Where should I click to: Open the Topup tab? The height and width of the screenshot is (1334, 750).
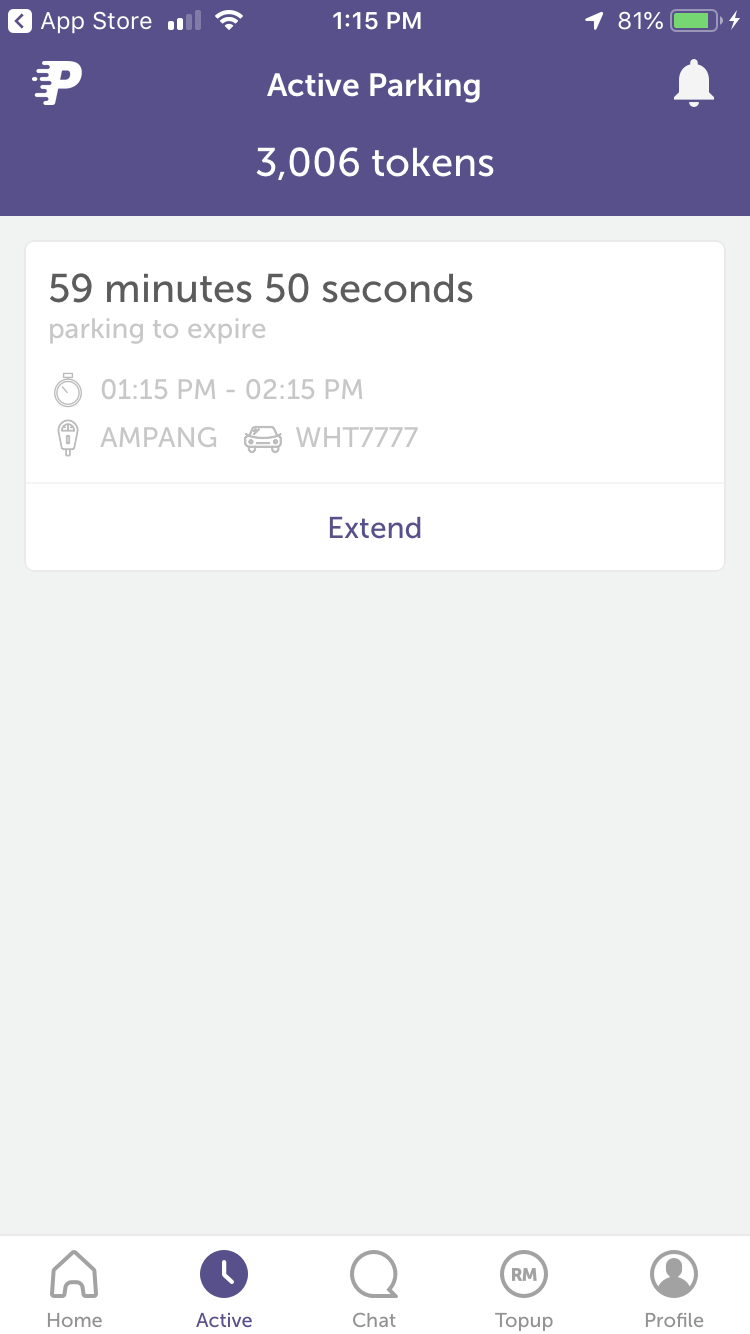pyautogui.click(x=524, y=1289)
